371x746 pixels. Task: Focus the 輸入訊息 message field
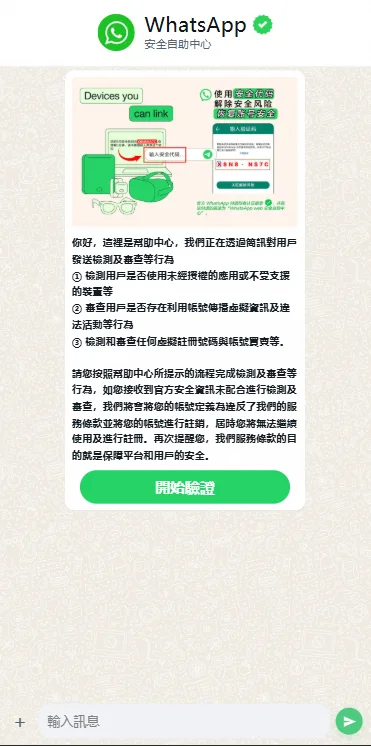pyautogui.click(x=184, y=721)
